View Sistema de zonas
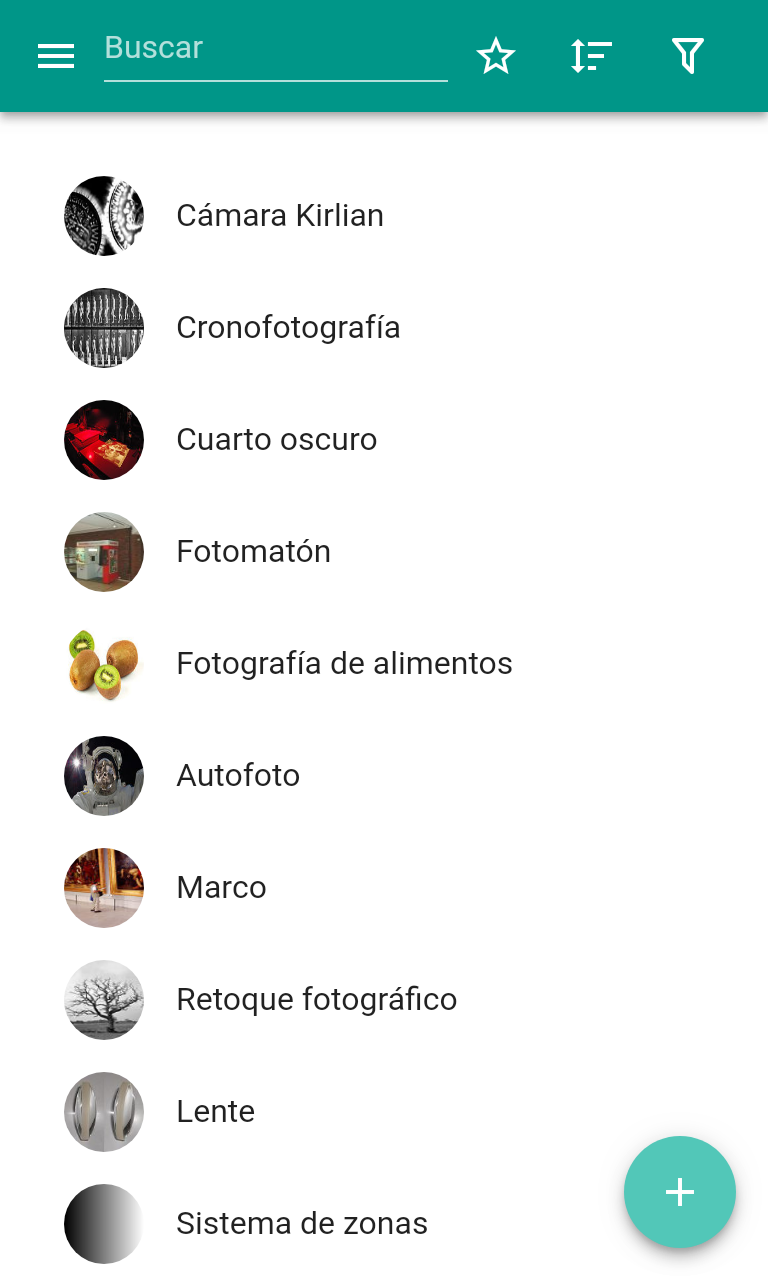 pos(301,1224)
